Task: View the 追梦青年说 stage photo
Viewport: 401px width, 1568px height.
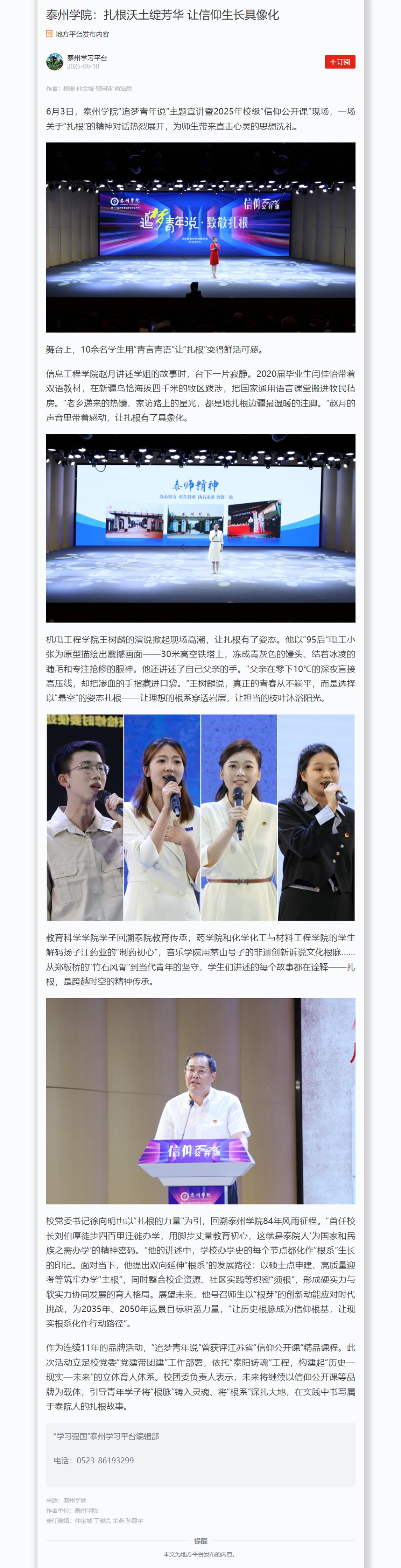Action: click(x=200, y=237)
